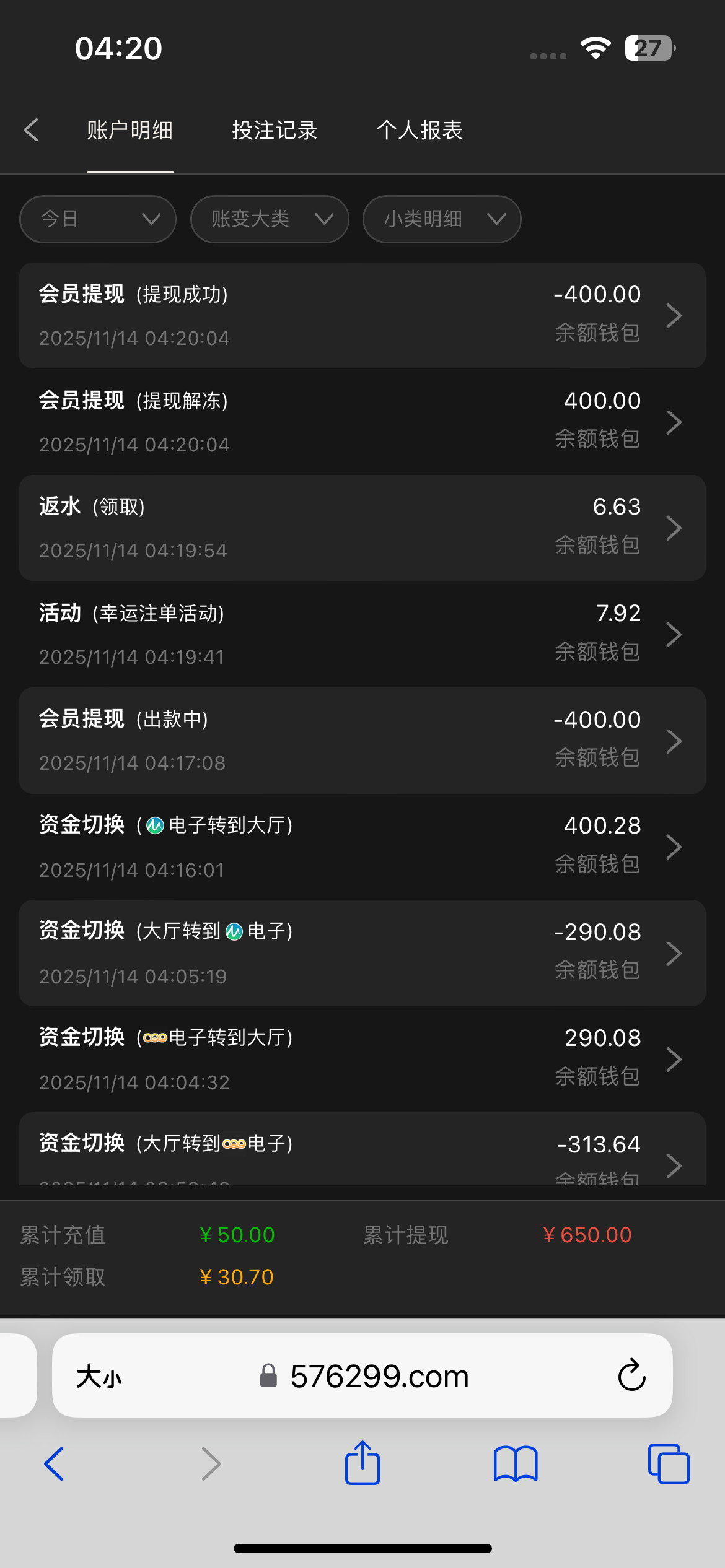
Task: View the 活动 幸运注单活动 7.92 entry
Action: (362, 634)
